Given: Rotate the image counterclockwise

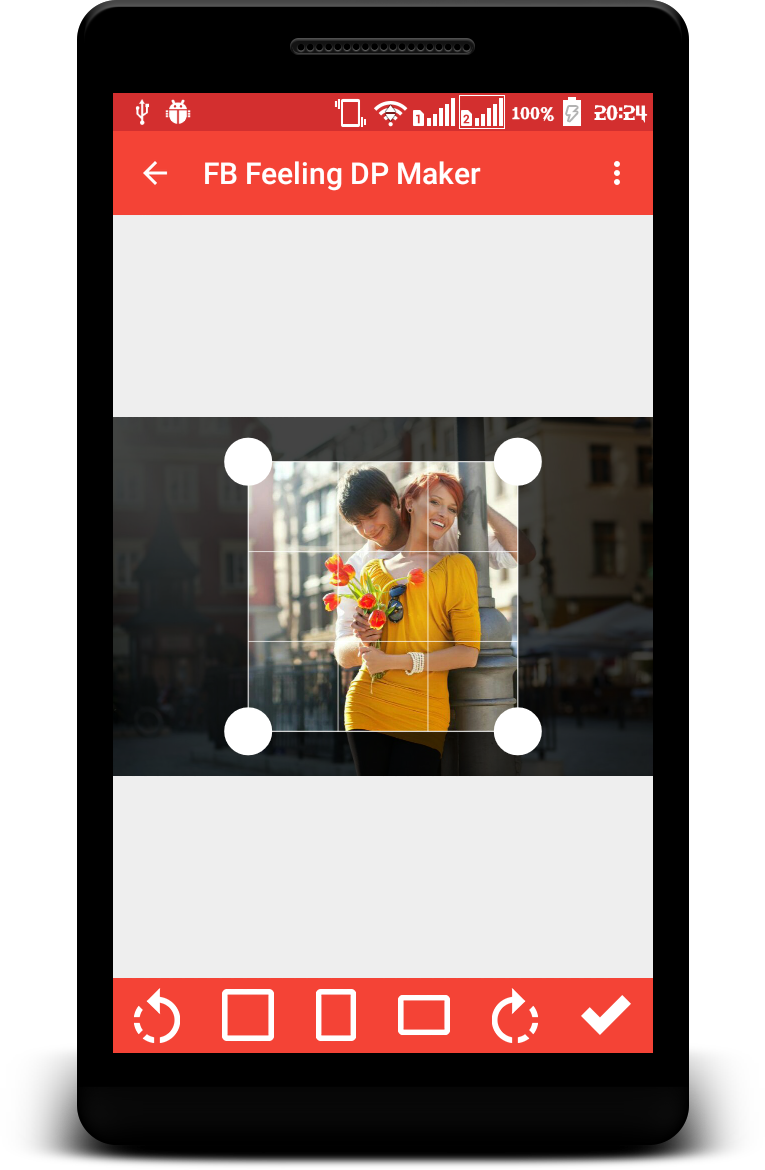Looking at the screenshot, I should (x=157, y=1017).
